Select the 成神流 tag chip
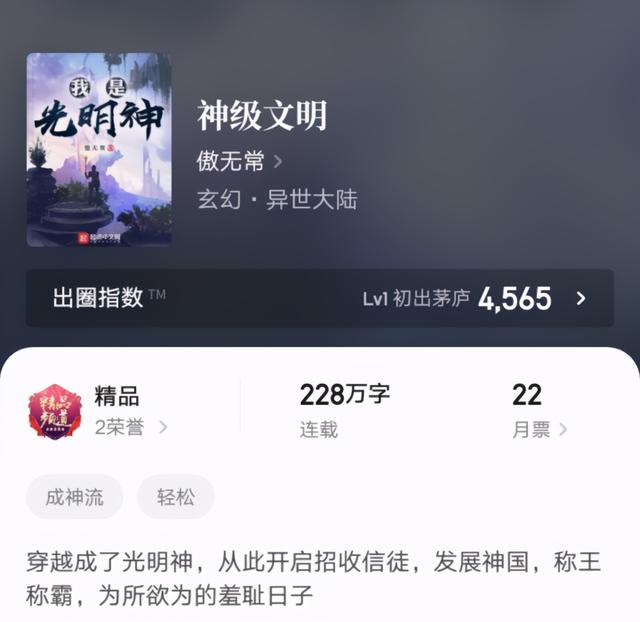The height and width of the screenshot is (622, 640). (74, 497)
